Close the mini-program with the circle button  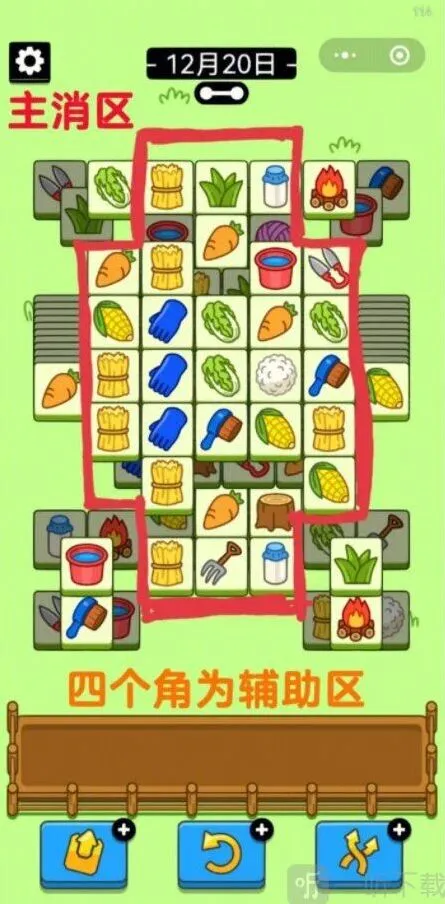[399, 56]
